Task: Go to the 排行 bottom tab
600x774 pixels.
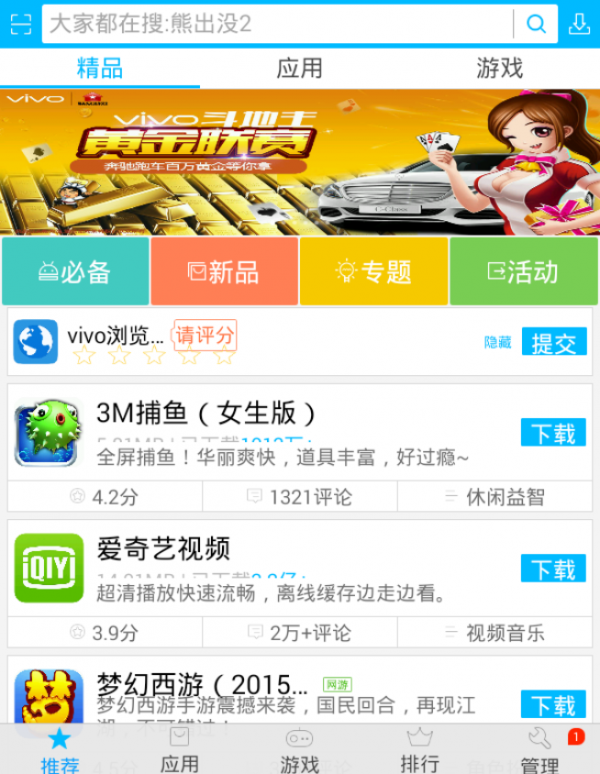Action: pos(420,750)
